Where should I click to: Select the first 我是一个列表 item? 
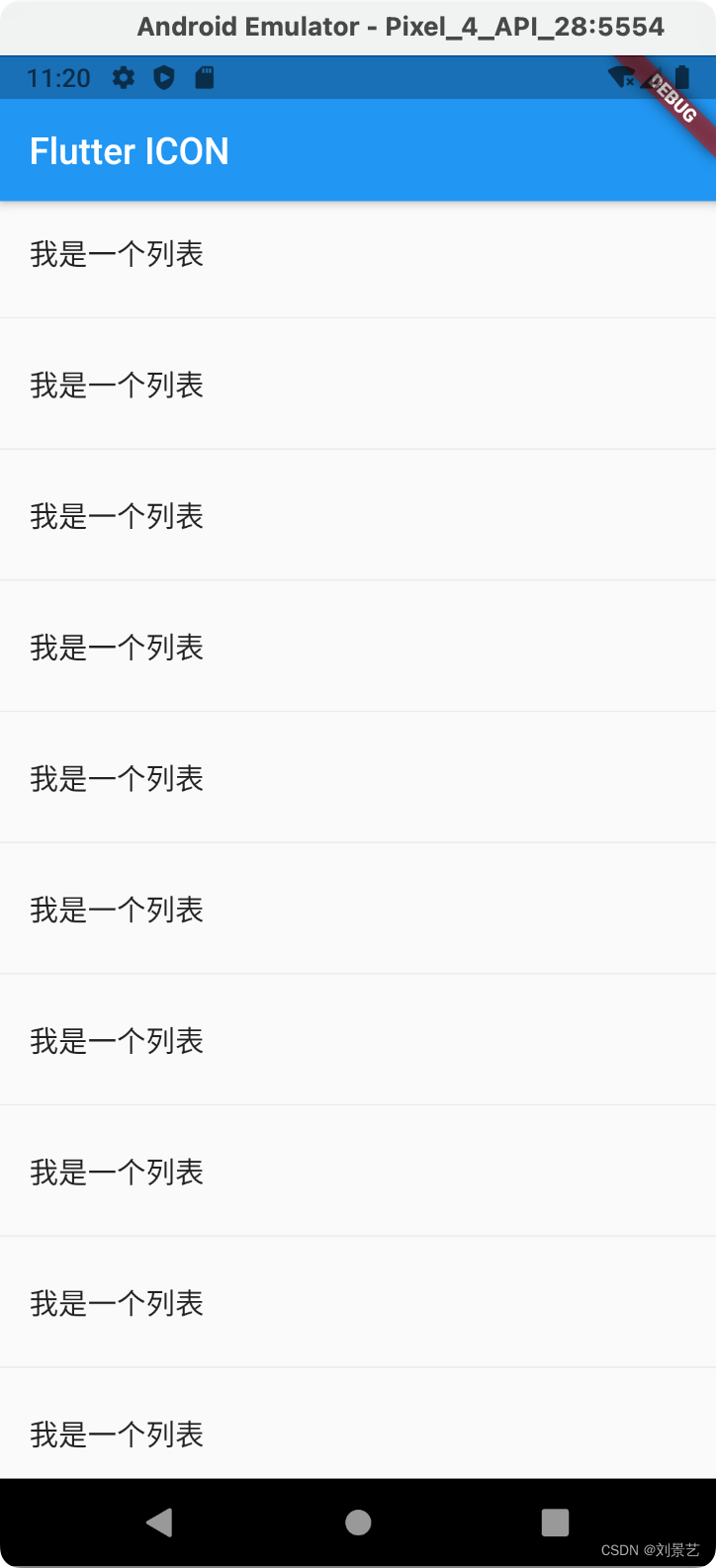coord(117,254)
